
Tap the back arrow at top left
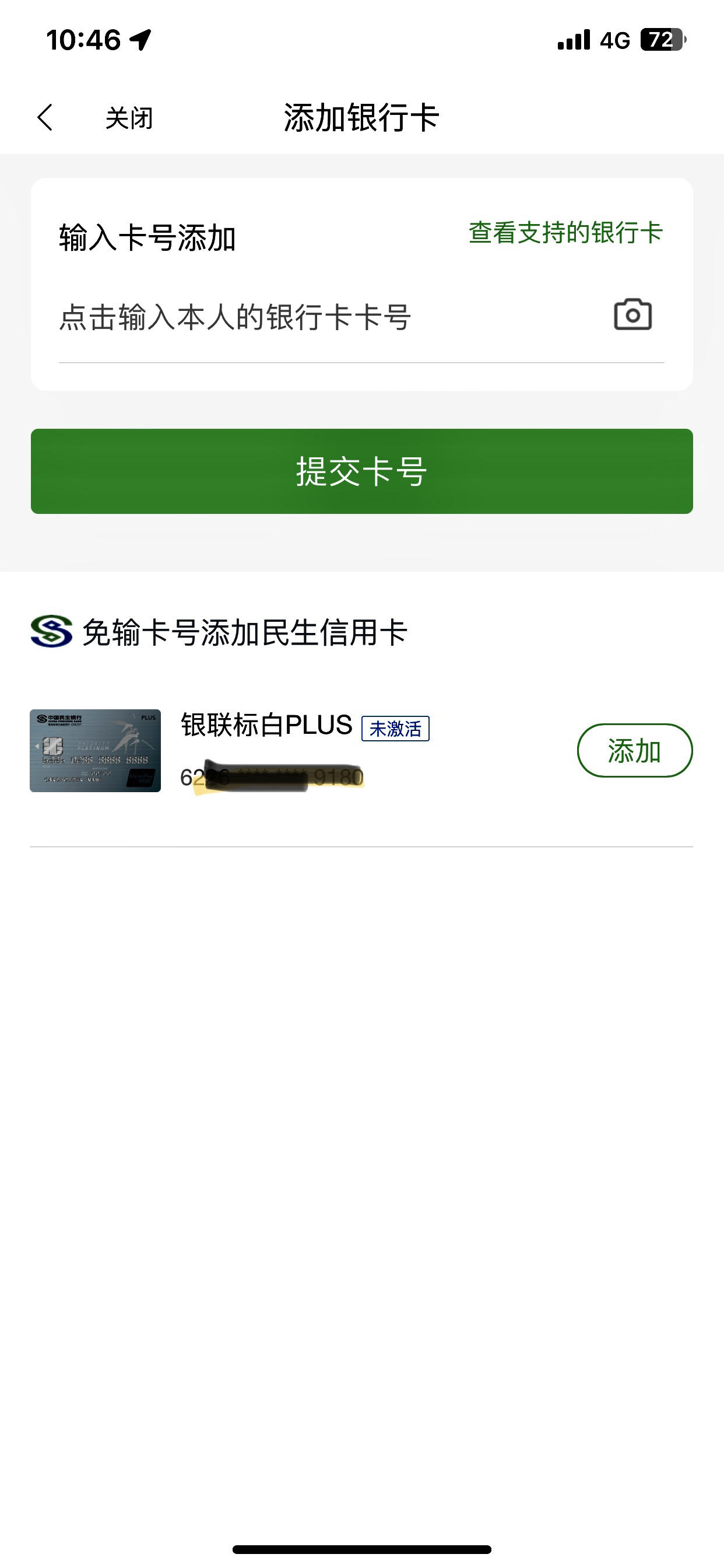coord(43,118)
